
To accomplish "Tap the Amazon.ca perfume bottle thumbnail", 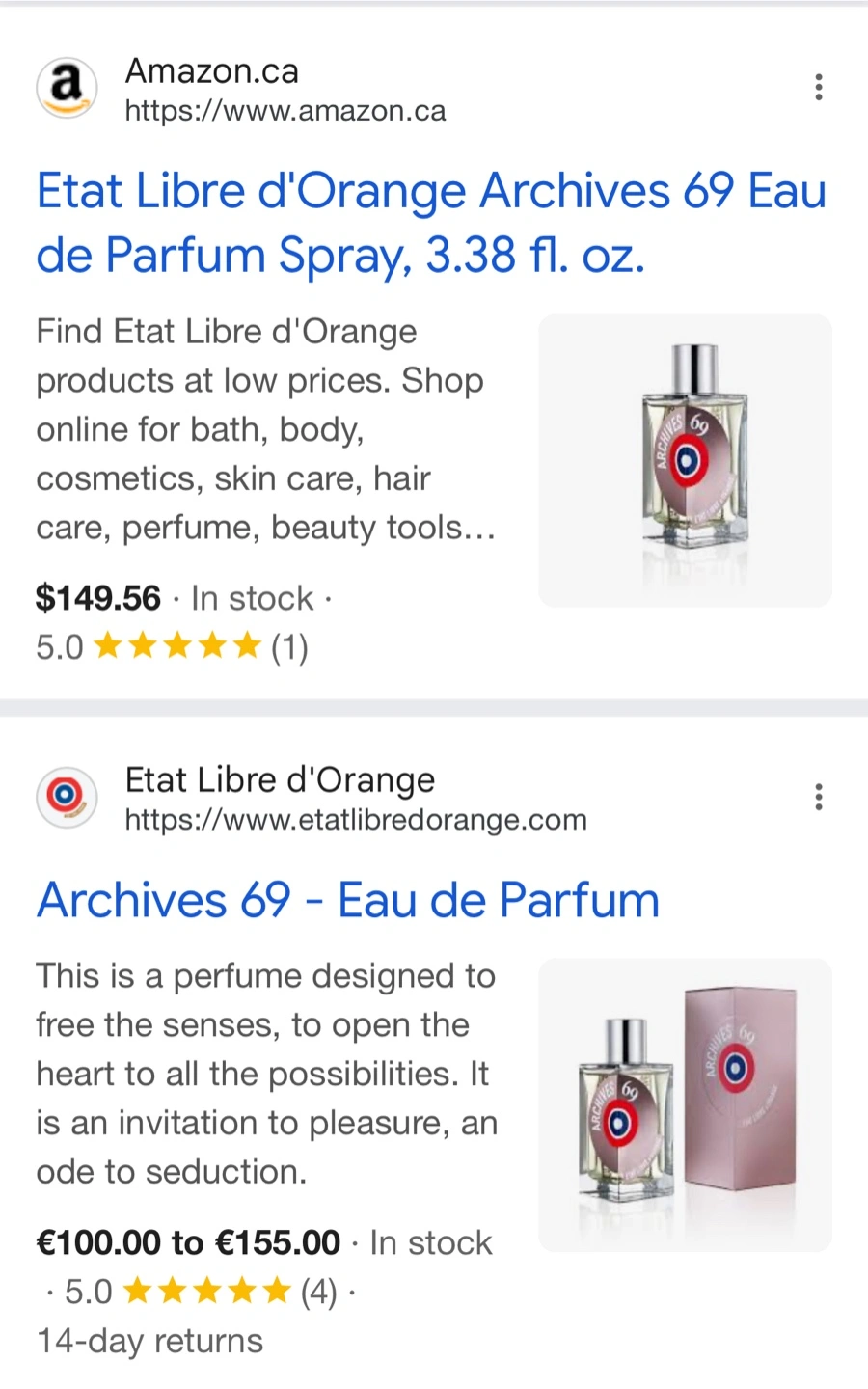I will point(685,460).
